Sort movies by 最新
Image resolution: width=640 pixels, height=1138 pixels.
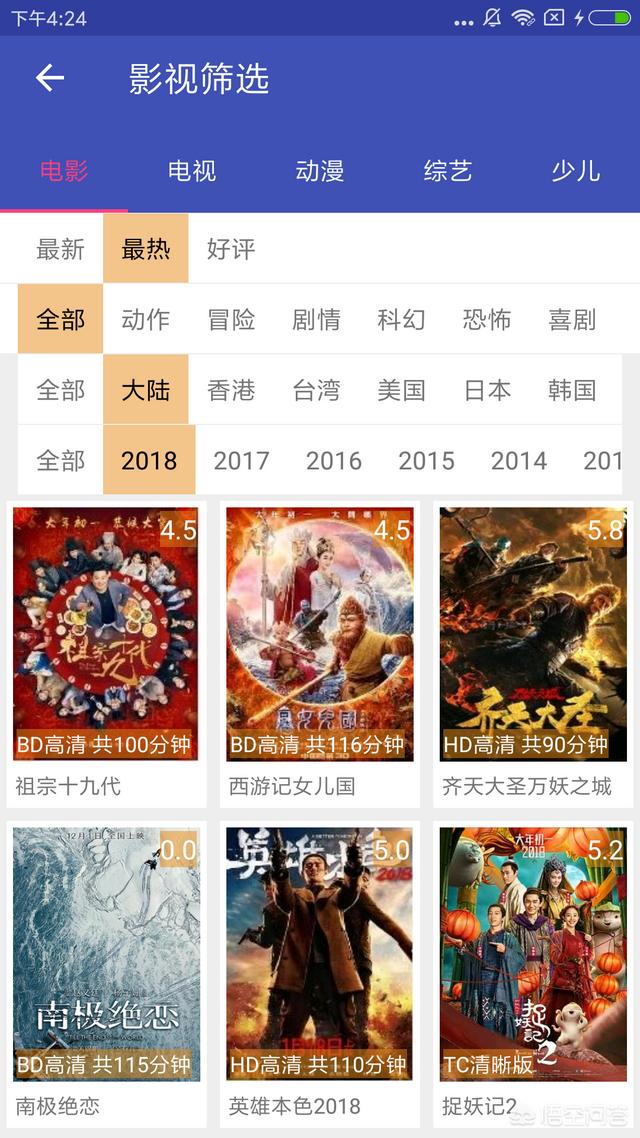(60, 249)
